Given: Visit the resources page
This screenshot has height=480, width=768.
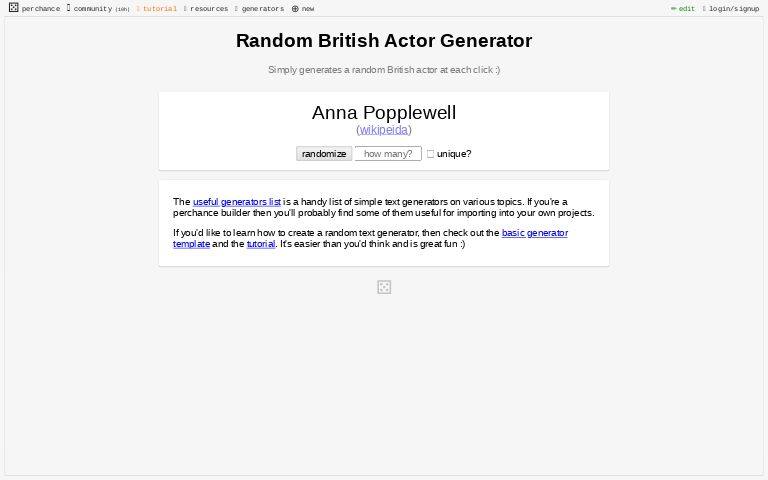Looking at the screenshot, I should (x=208, y=8).
